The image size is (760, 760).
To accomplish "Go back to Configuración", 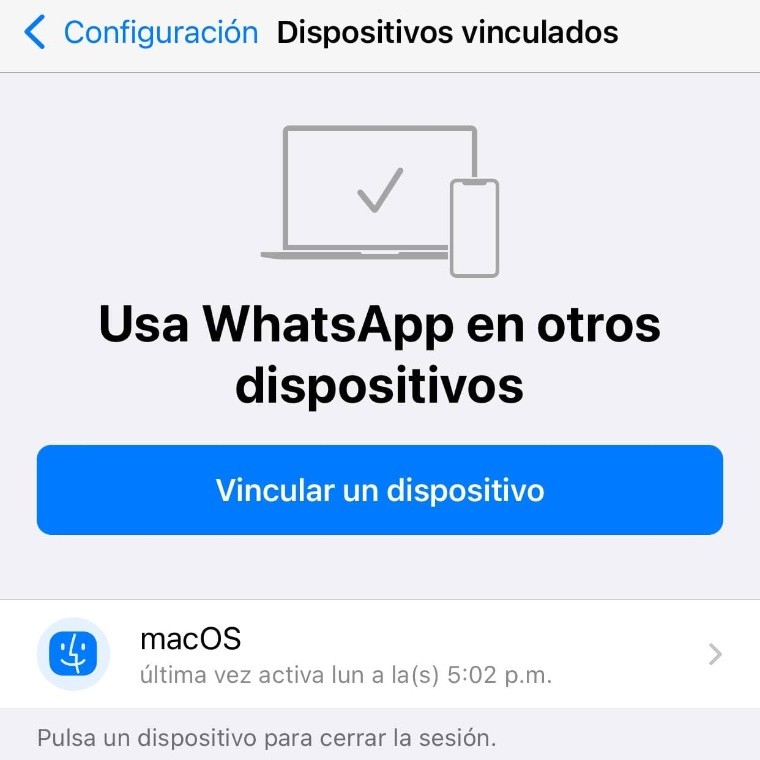I will 140,33.
